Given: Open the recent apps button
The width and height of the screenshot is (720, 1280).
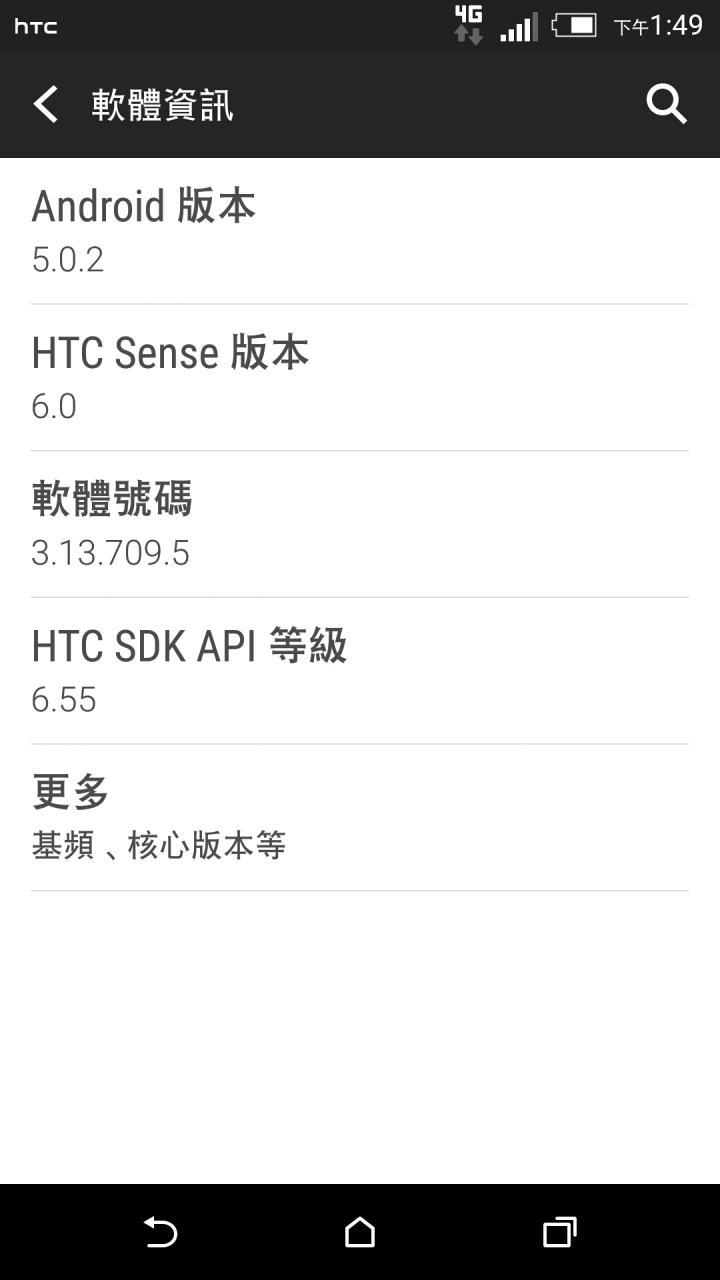Looking at the screenshot, I should pyautogui.click(x=560, y=1232).
